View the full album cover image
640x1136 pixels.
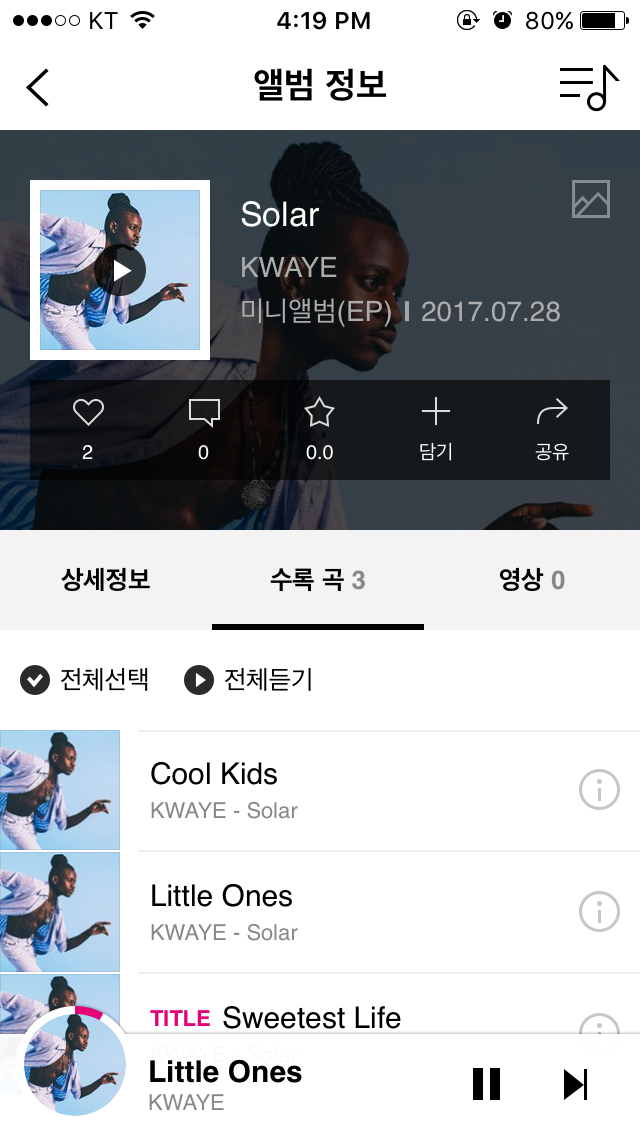pos(590,199)
